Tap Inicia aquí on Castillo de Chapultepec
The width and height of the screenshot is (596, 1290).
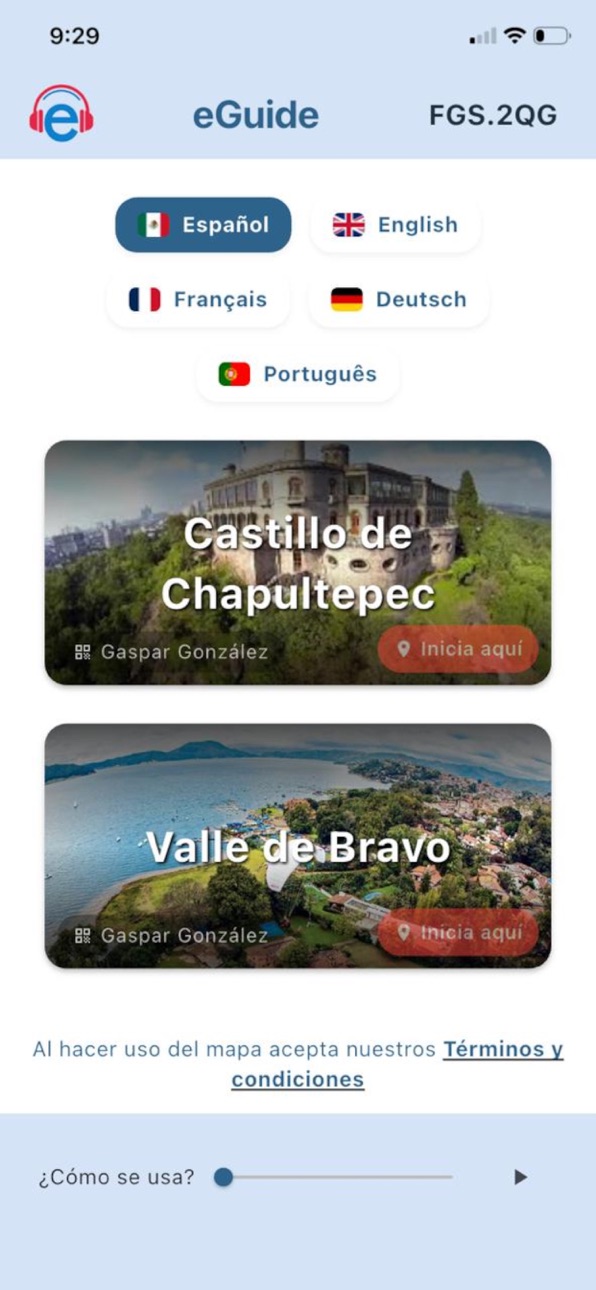click(458, 649)
